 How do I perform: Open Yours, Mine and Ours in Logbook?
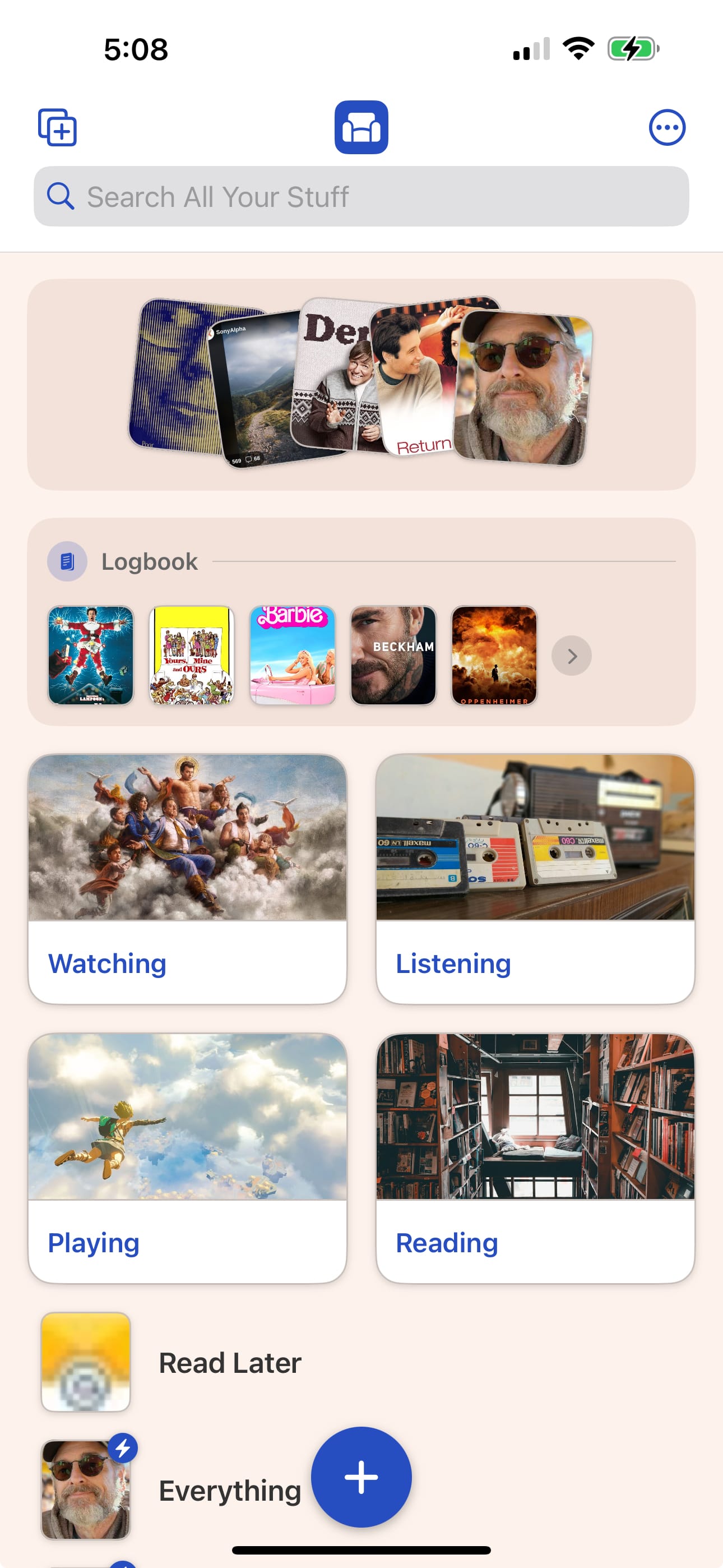pos(192,655)
